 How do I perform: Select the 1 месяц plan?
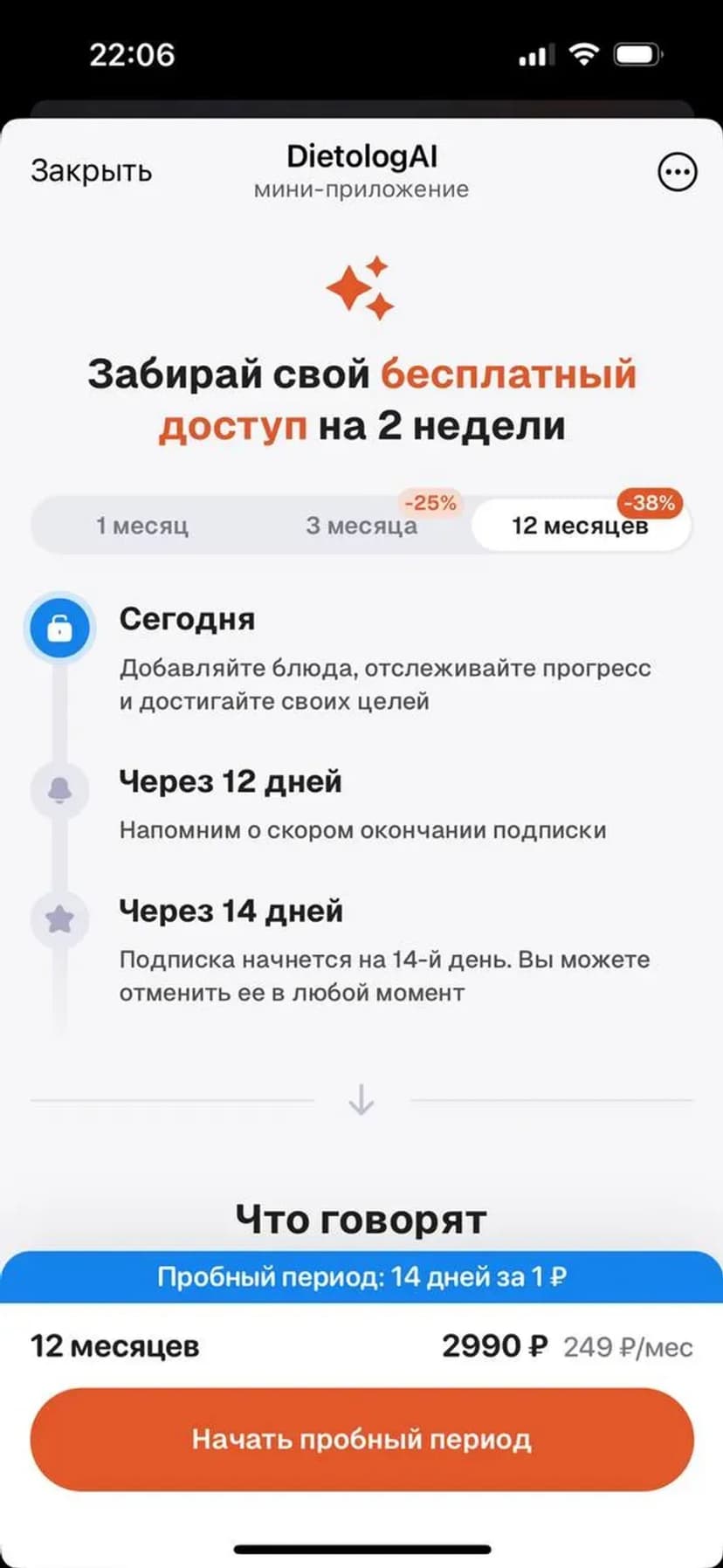pyautogui.click(x=141, y=526)
